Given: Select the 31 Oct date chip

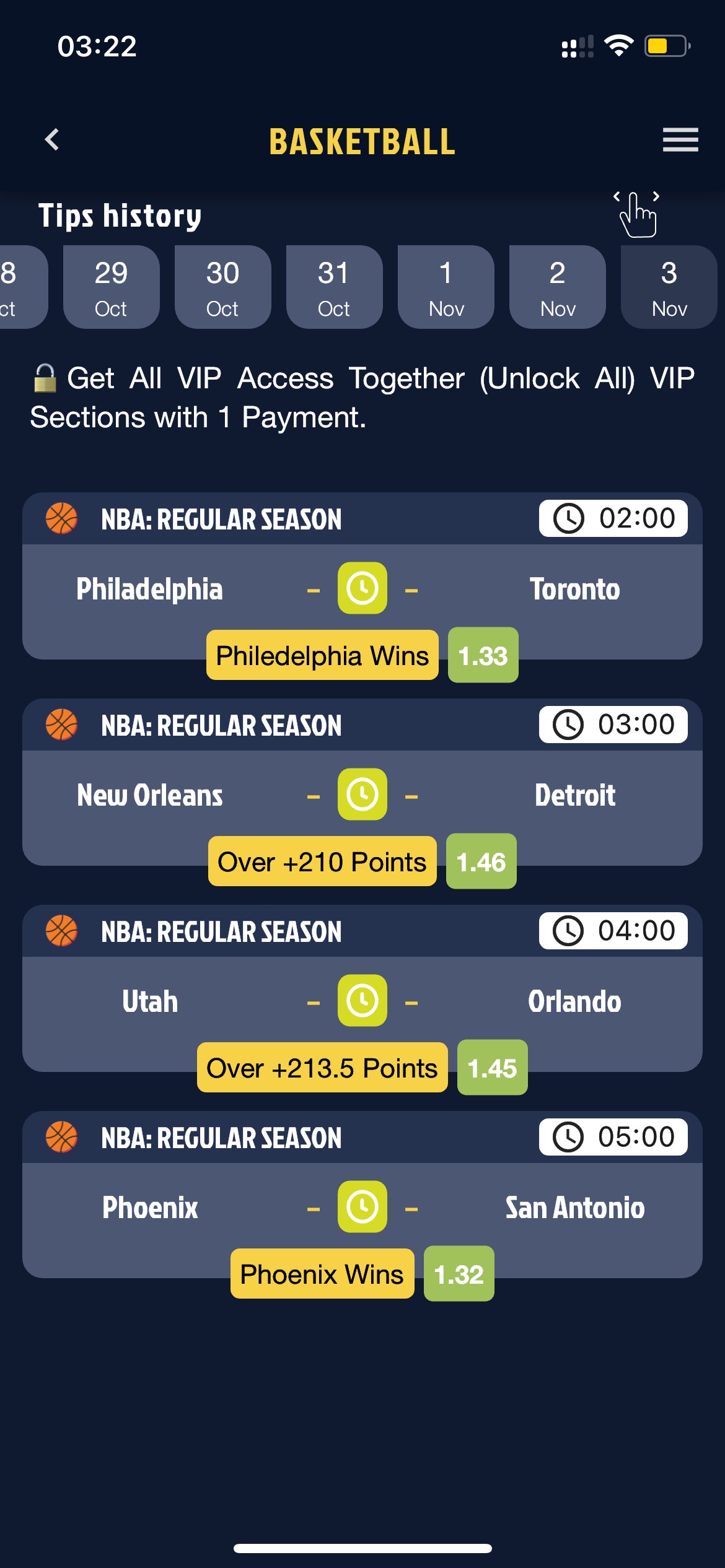Looking at the screenshot, I should (335, 287).
